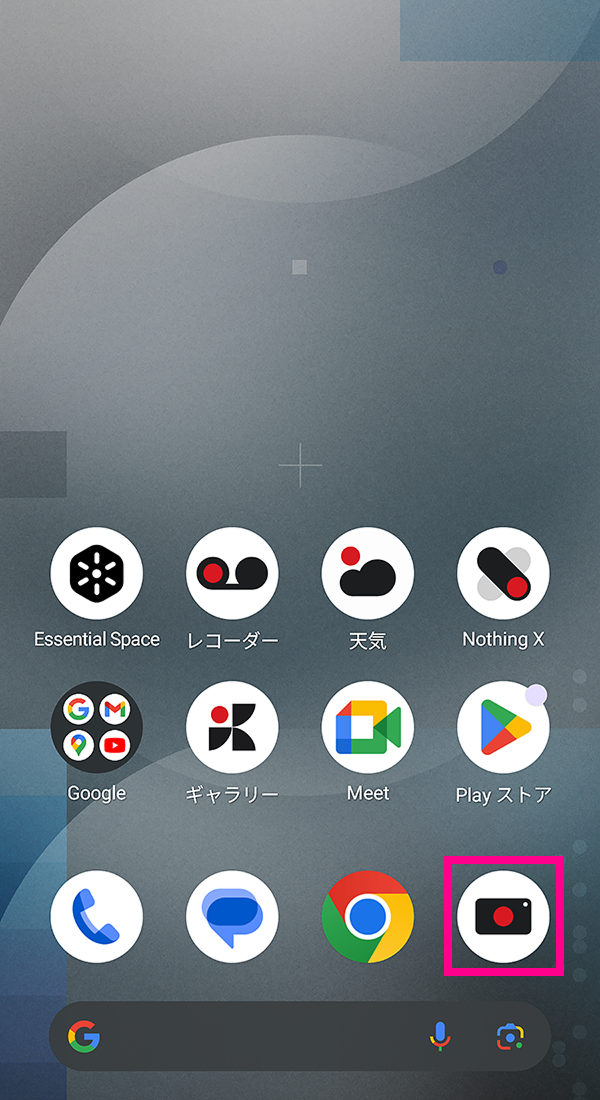Launch the Messages app

click(x=232, y=916)
